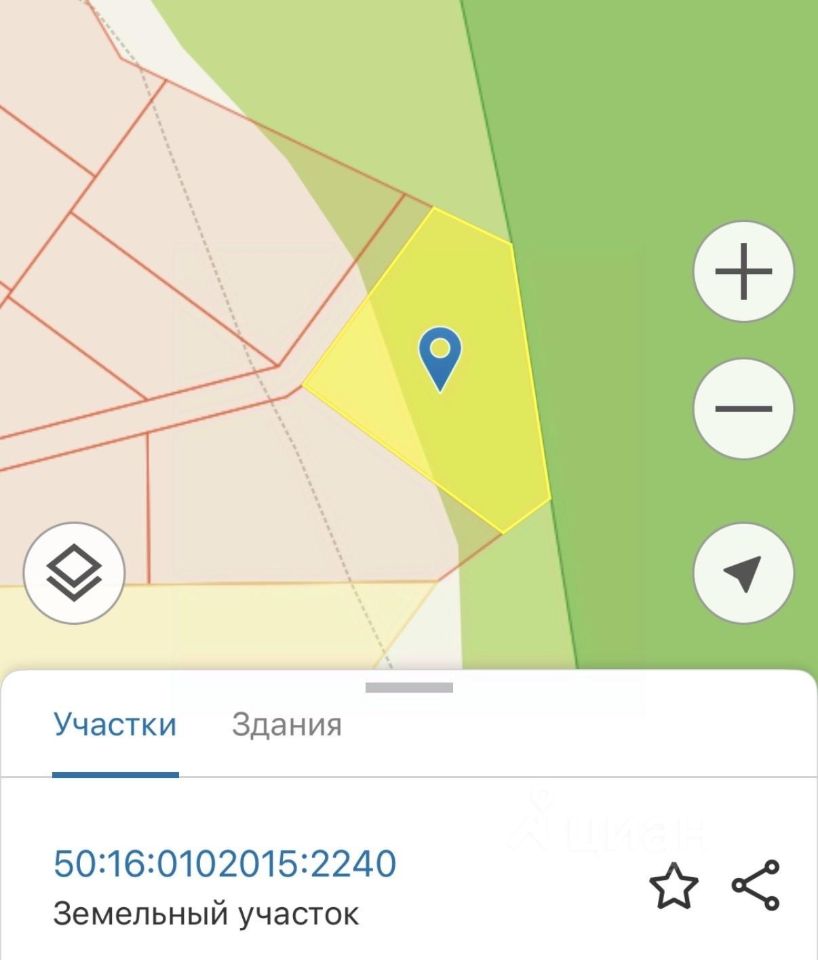Zoom out of the map
This screenshot has width=818, height=960.
click(743, 408)
